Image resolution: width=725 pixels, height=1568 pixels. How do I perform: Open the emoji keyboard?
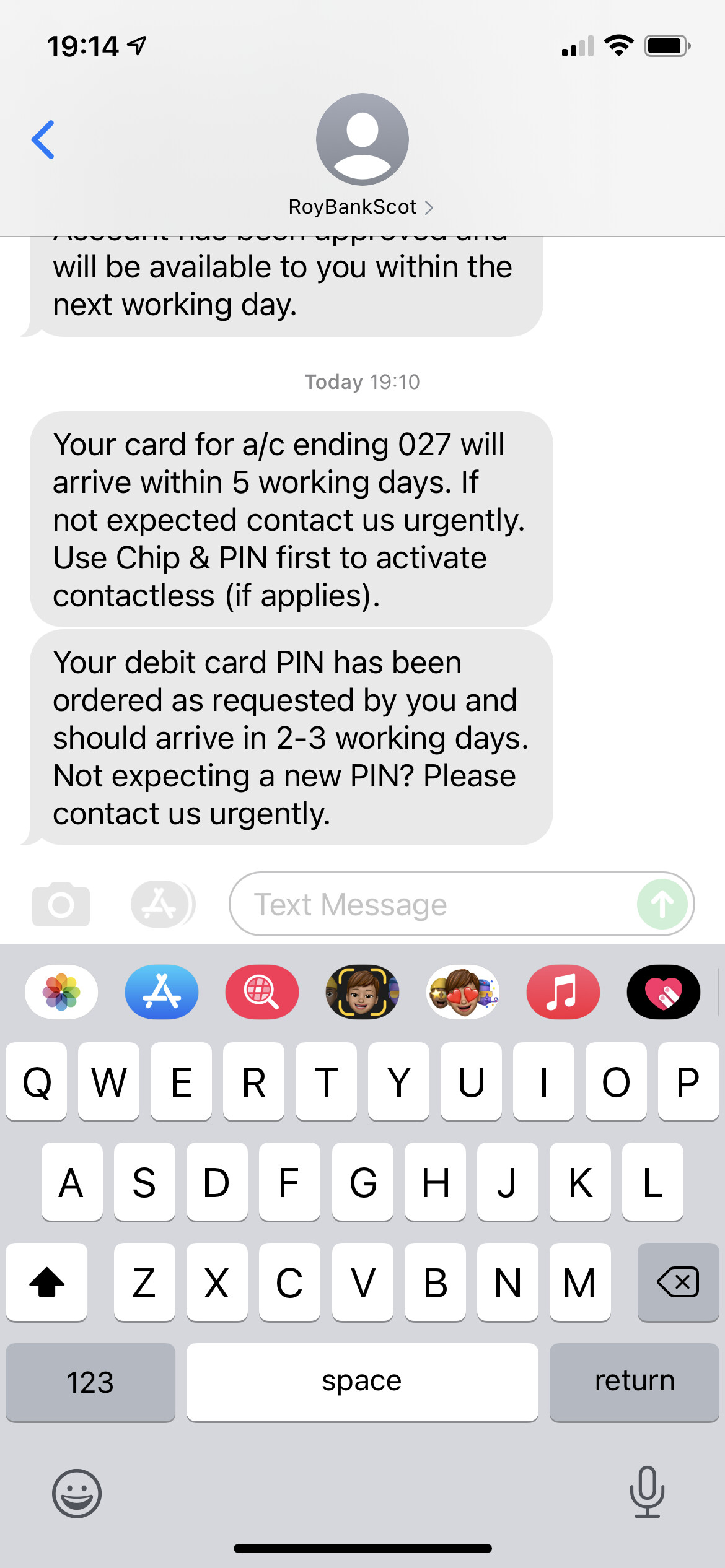[x=77, y=1493]
